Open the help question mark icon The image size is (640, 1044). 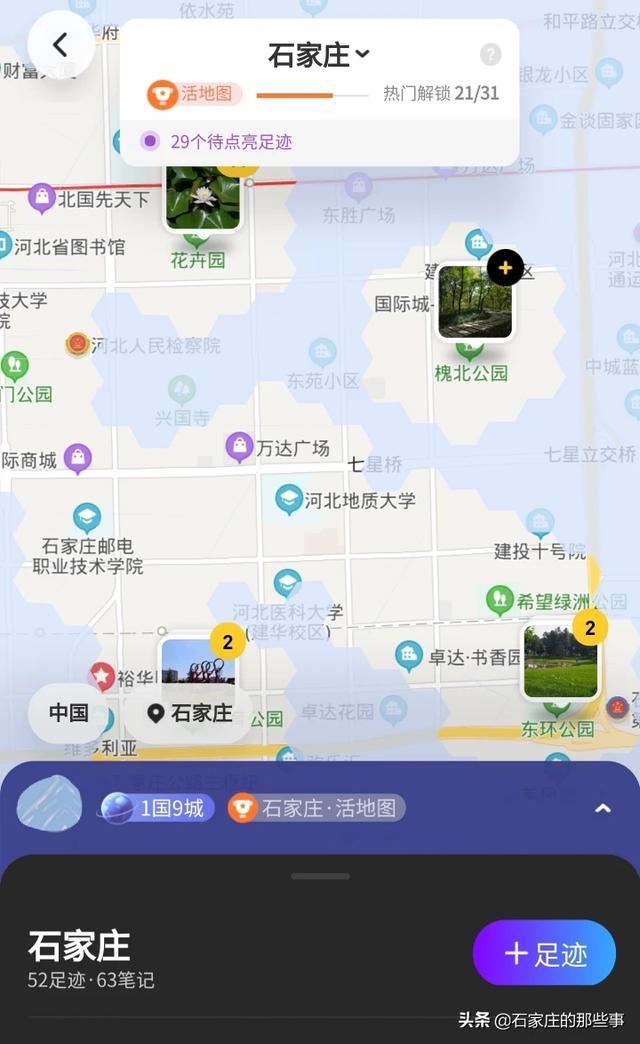(490, 54)
